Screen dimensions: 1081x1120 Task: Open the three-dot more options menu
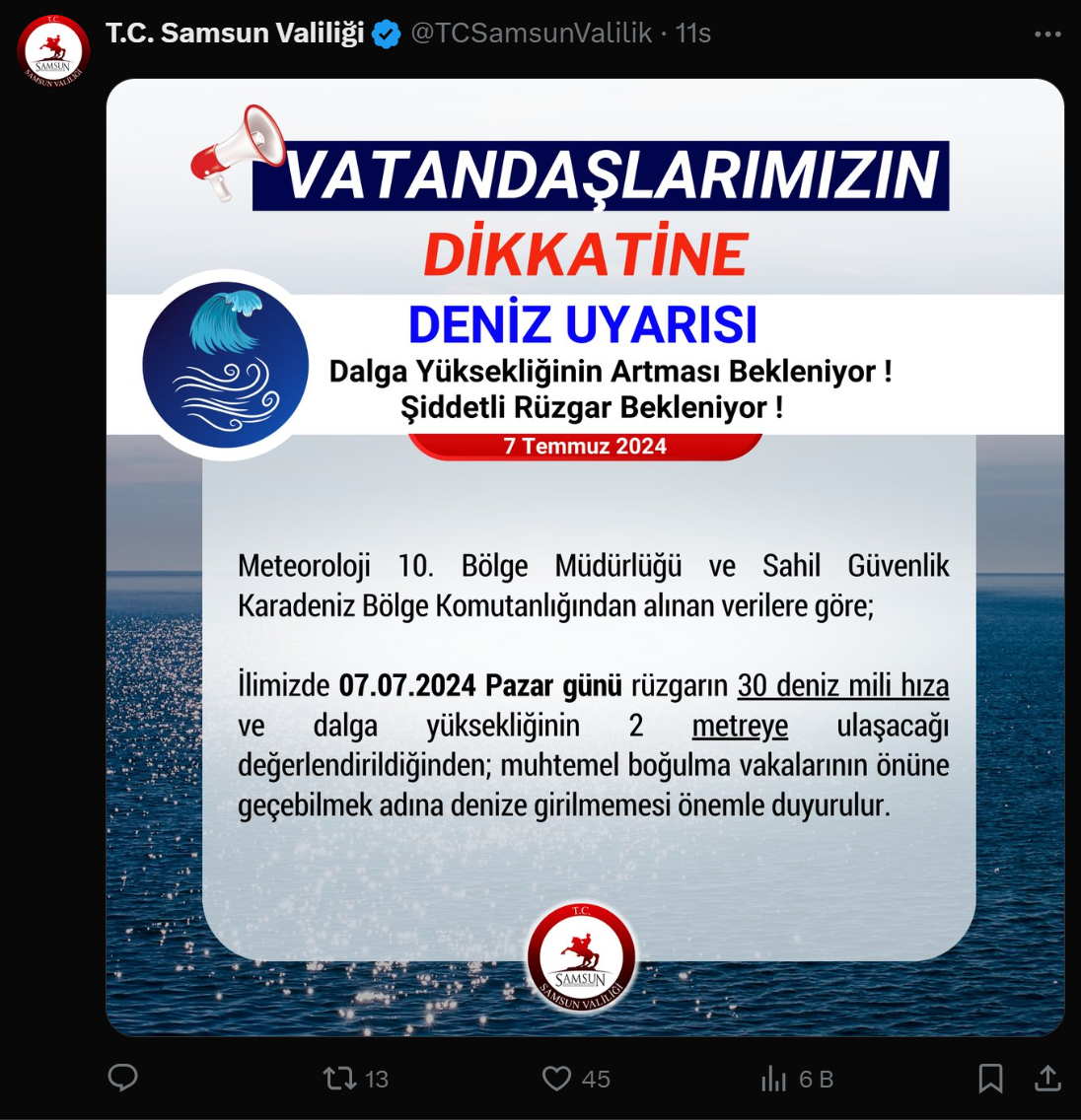(x=1045, y=33)
